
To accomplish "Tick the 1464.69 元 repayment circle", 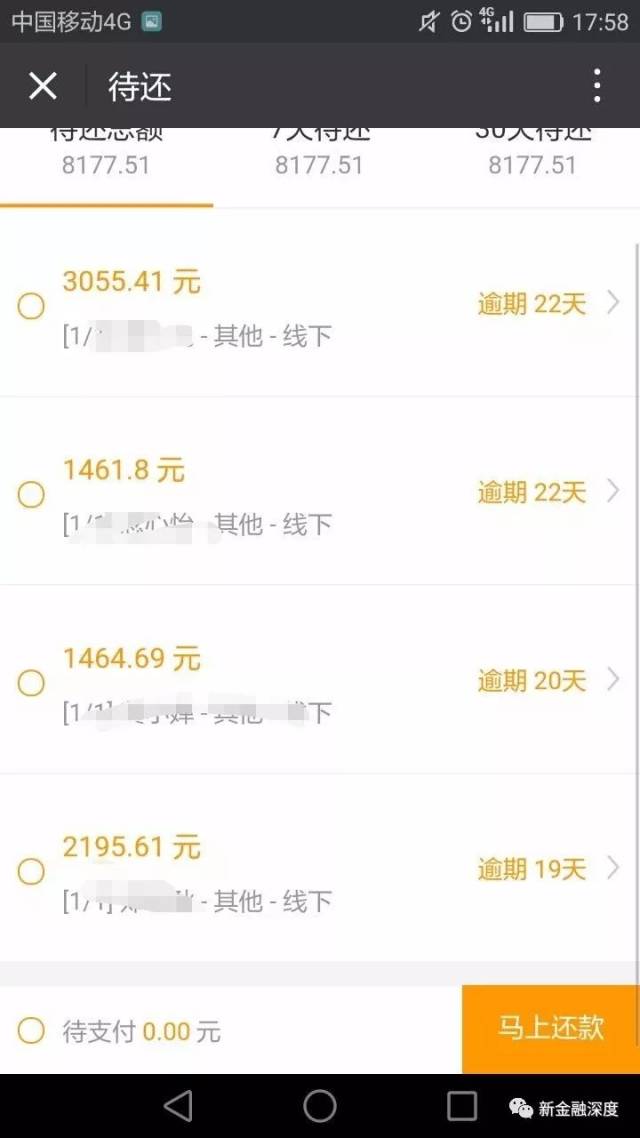I will click(31, 683).
